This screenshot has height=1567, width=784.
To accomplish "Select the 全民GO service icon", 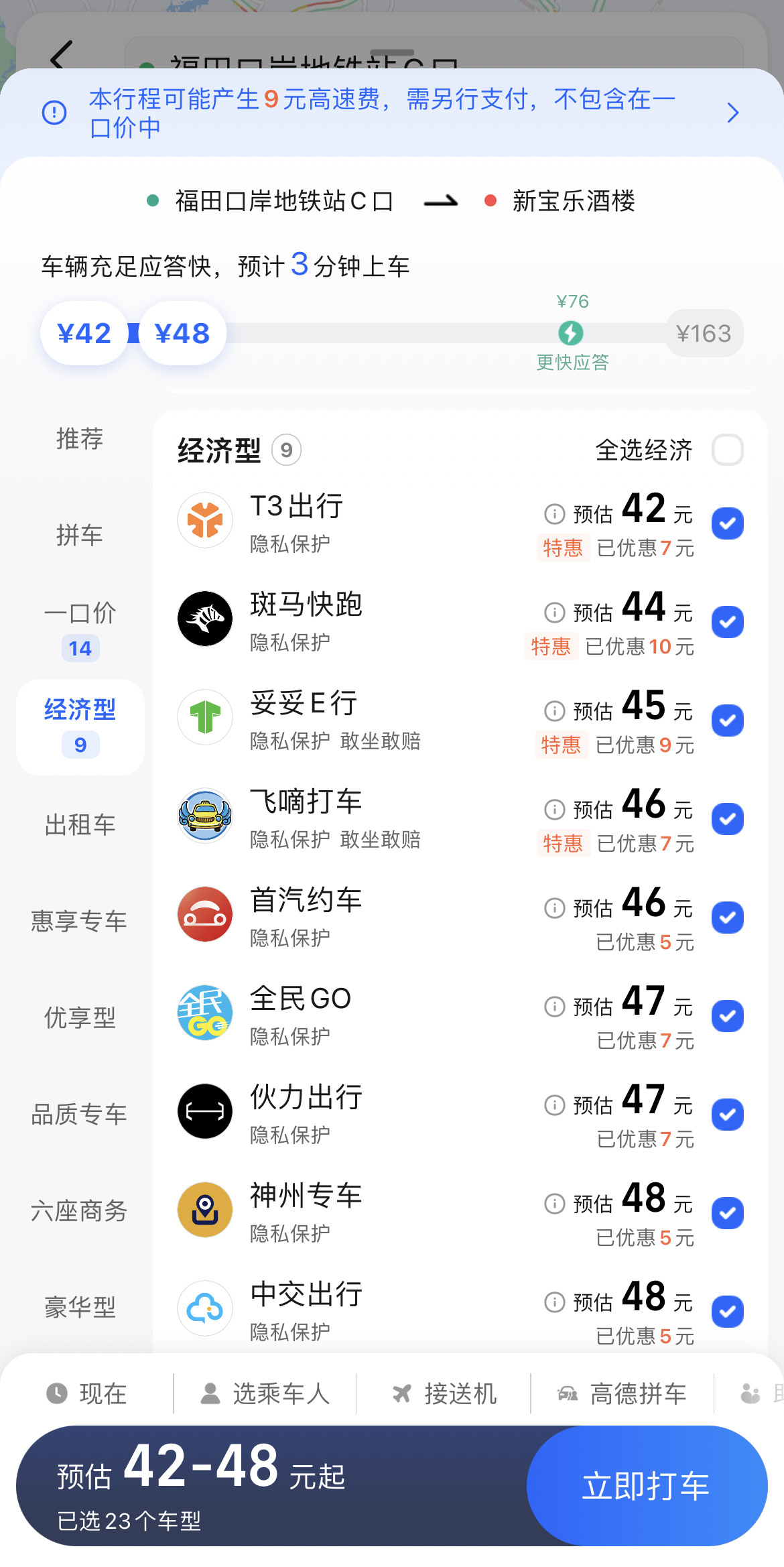I will pos(204,1013).
